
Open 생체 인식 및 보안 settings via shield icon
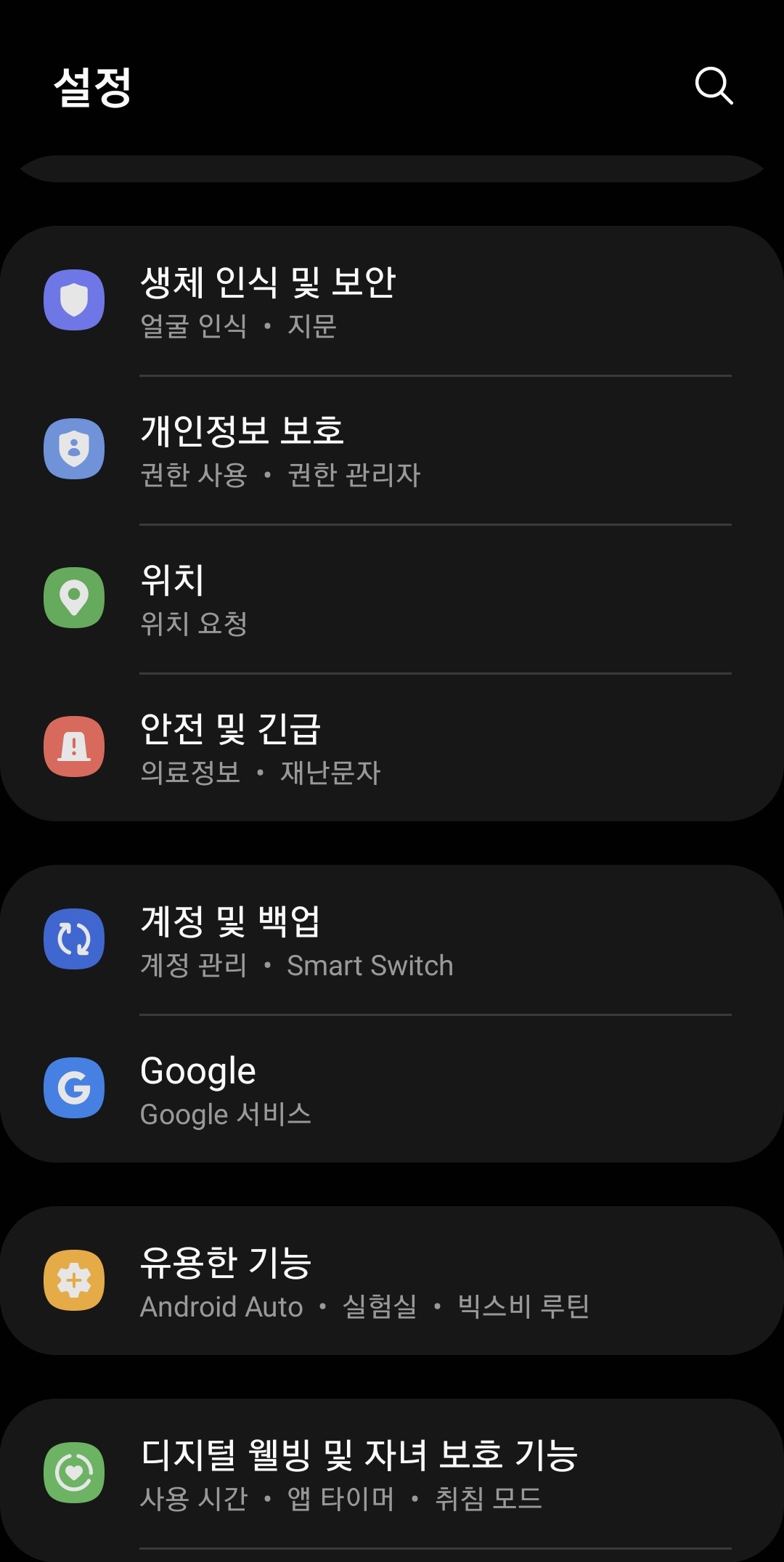coord(74,300)
